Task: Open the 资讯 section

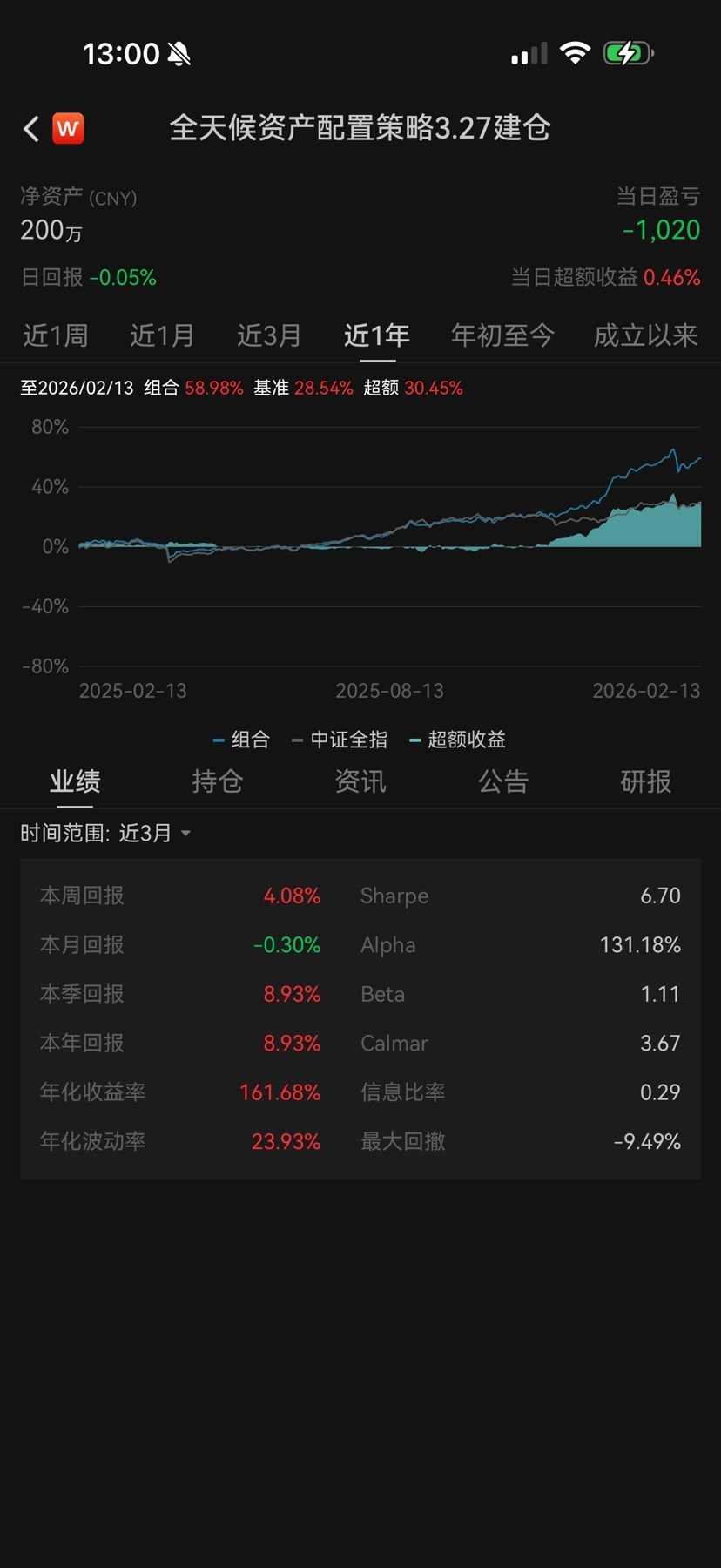Action: 360,781
